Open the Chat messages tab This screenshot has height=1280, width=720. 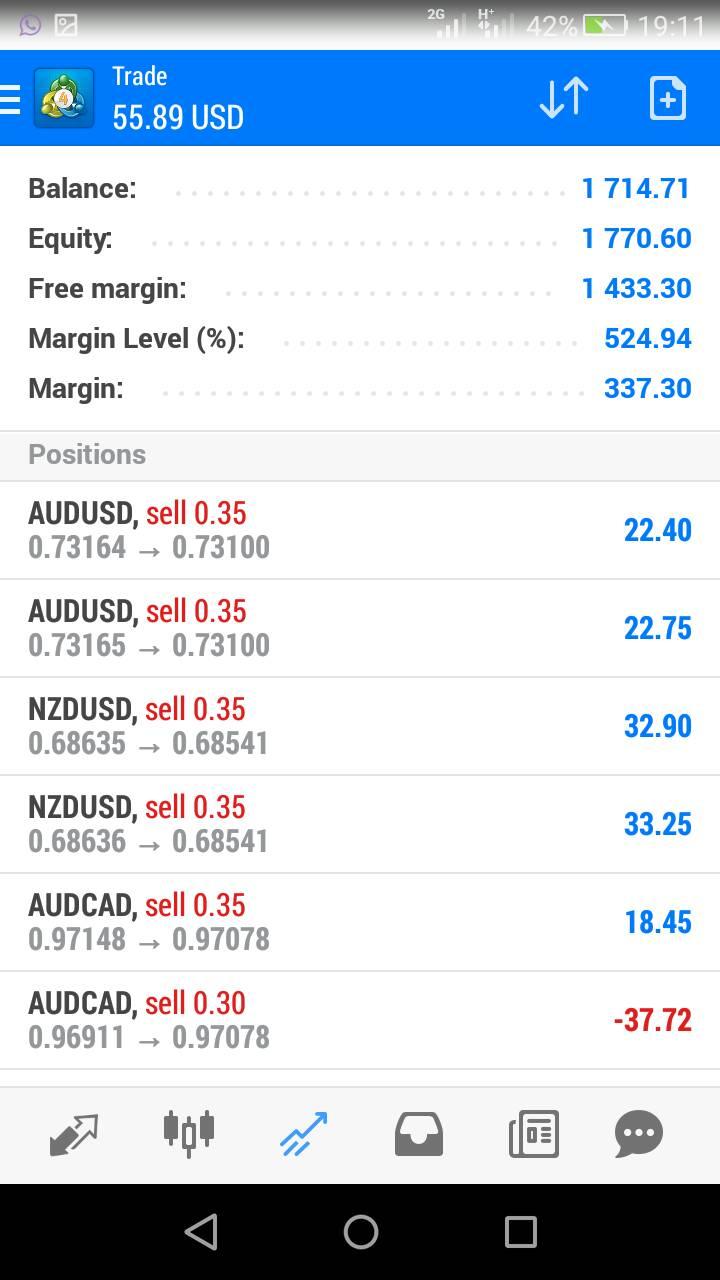pos(639,1135)
